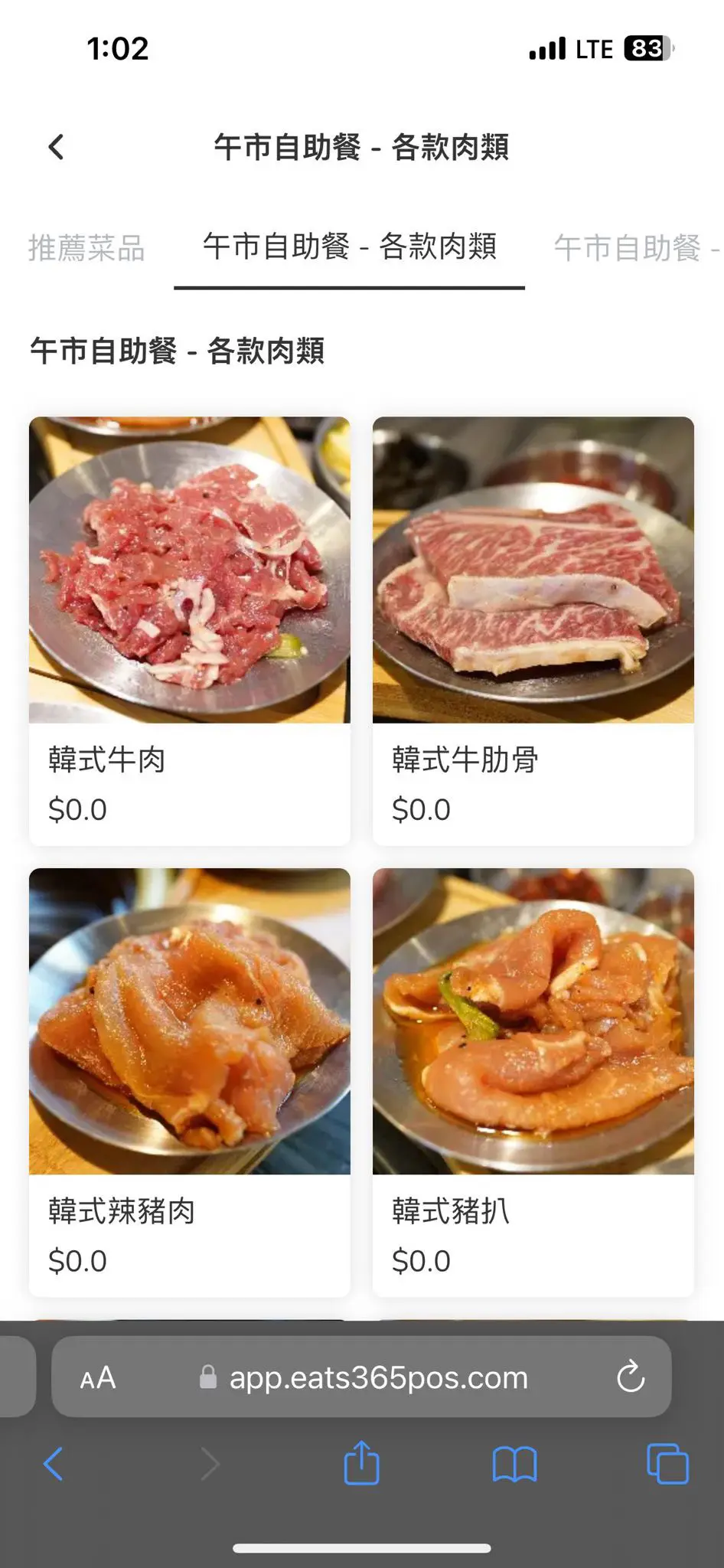Viewport: 724px width, 1568px height.
Task: Show open Safari tabs
Action: click(667, 1464)
